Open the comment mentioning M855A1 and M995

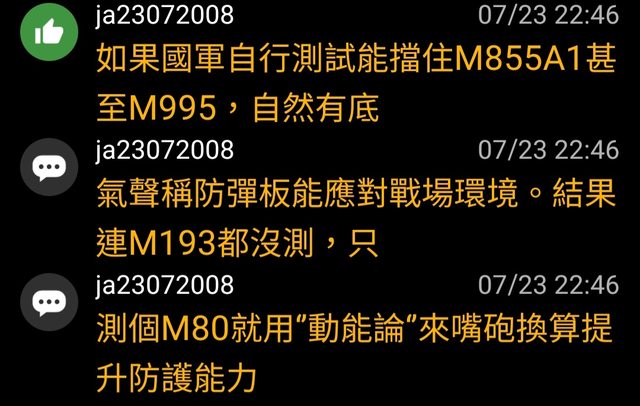355,81
